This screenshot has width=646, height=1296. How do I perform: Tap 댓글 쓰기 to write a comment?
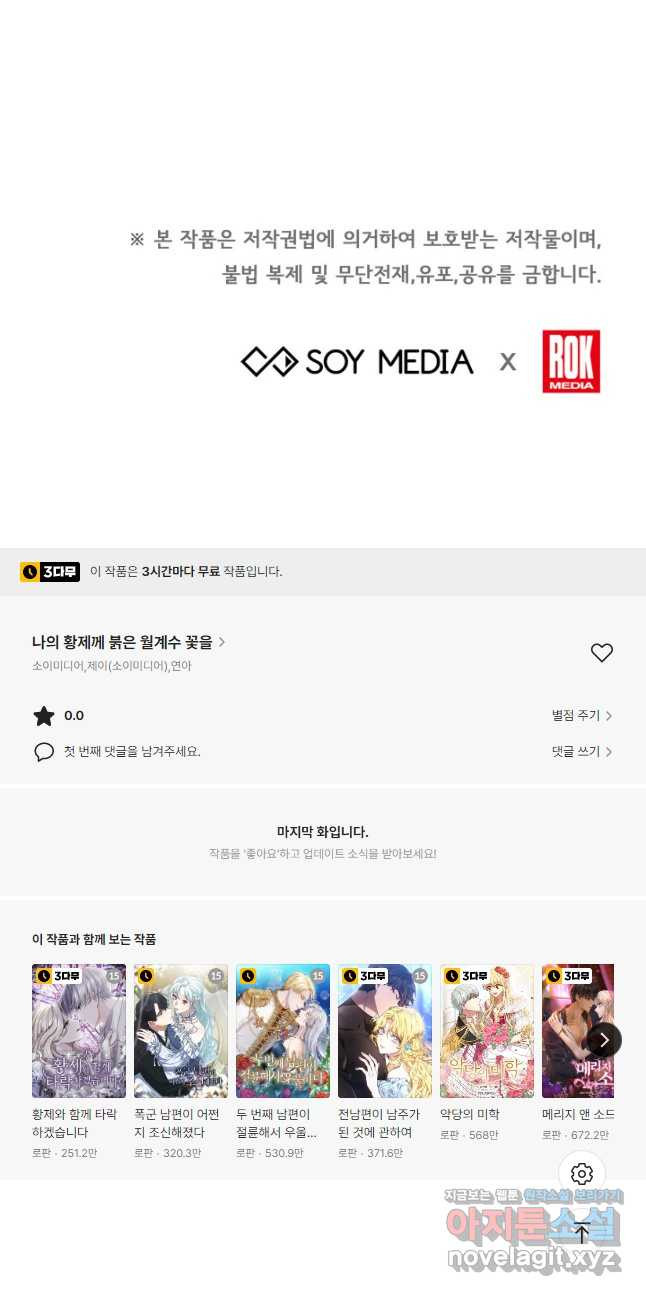[x=582, y=751]
